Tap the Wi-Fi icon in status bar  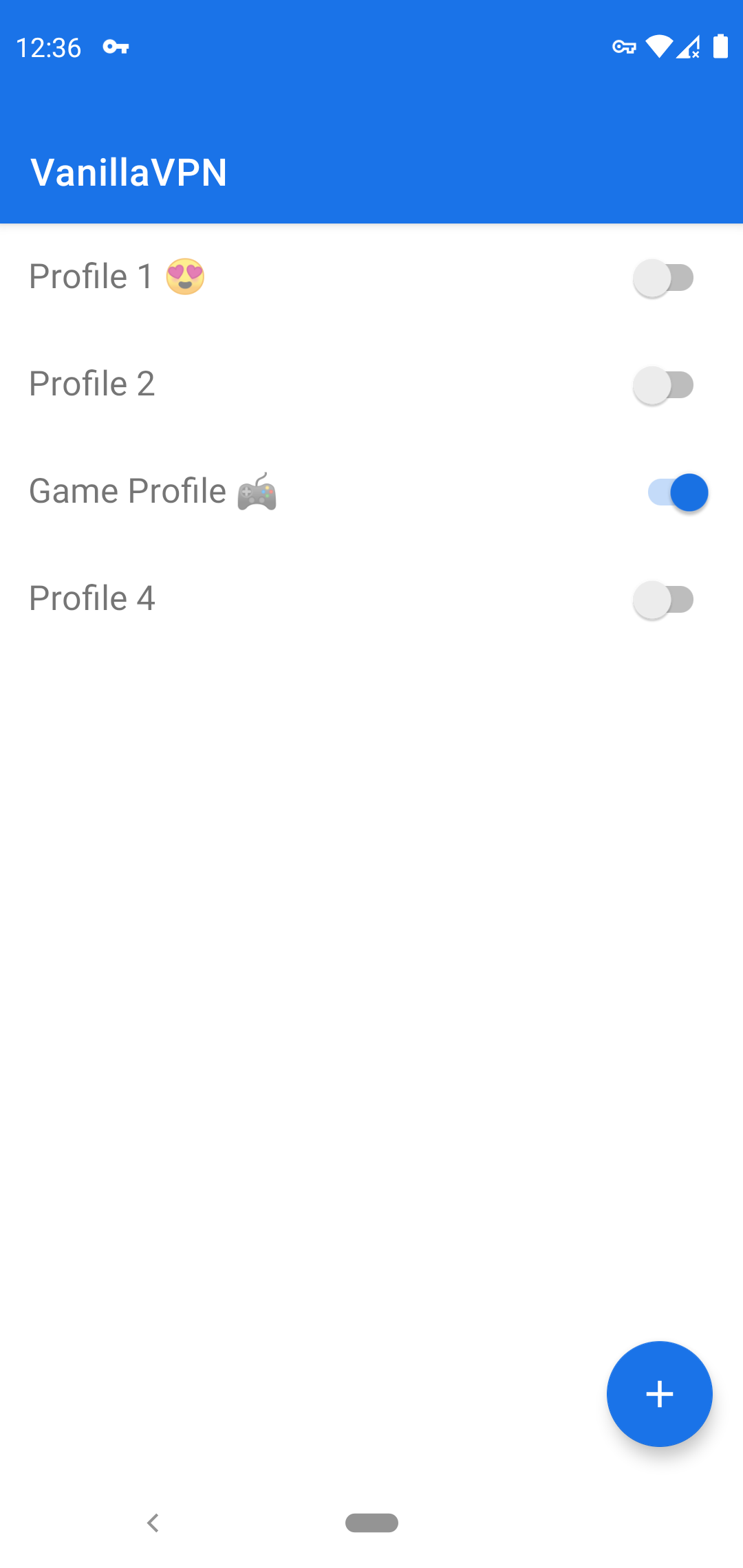[x=660, y=47]
